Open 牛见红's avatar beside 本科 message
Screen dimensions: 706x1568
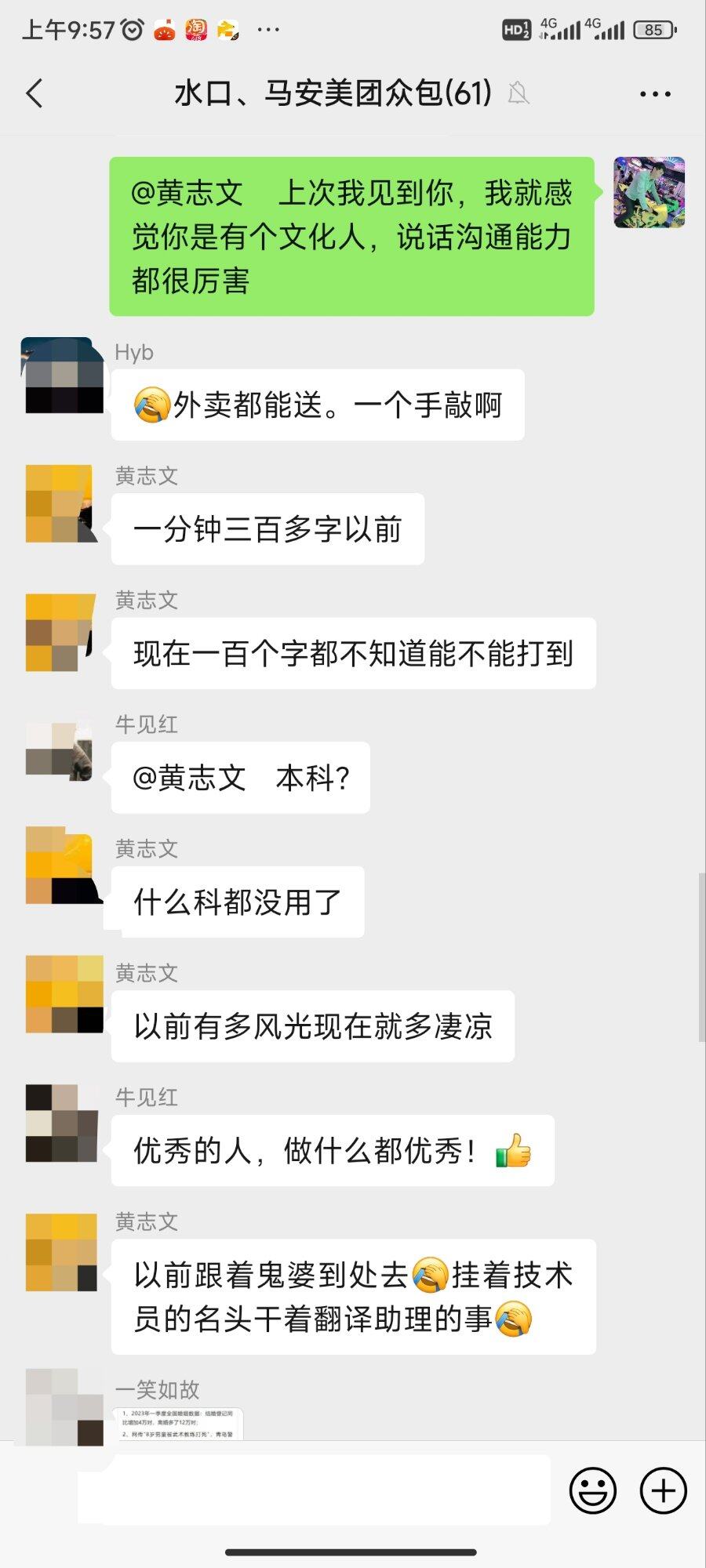[60, 750]
